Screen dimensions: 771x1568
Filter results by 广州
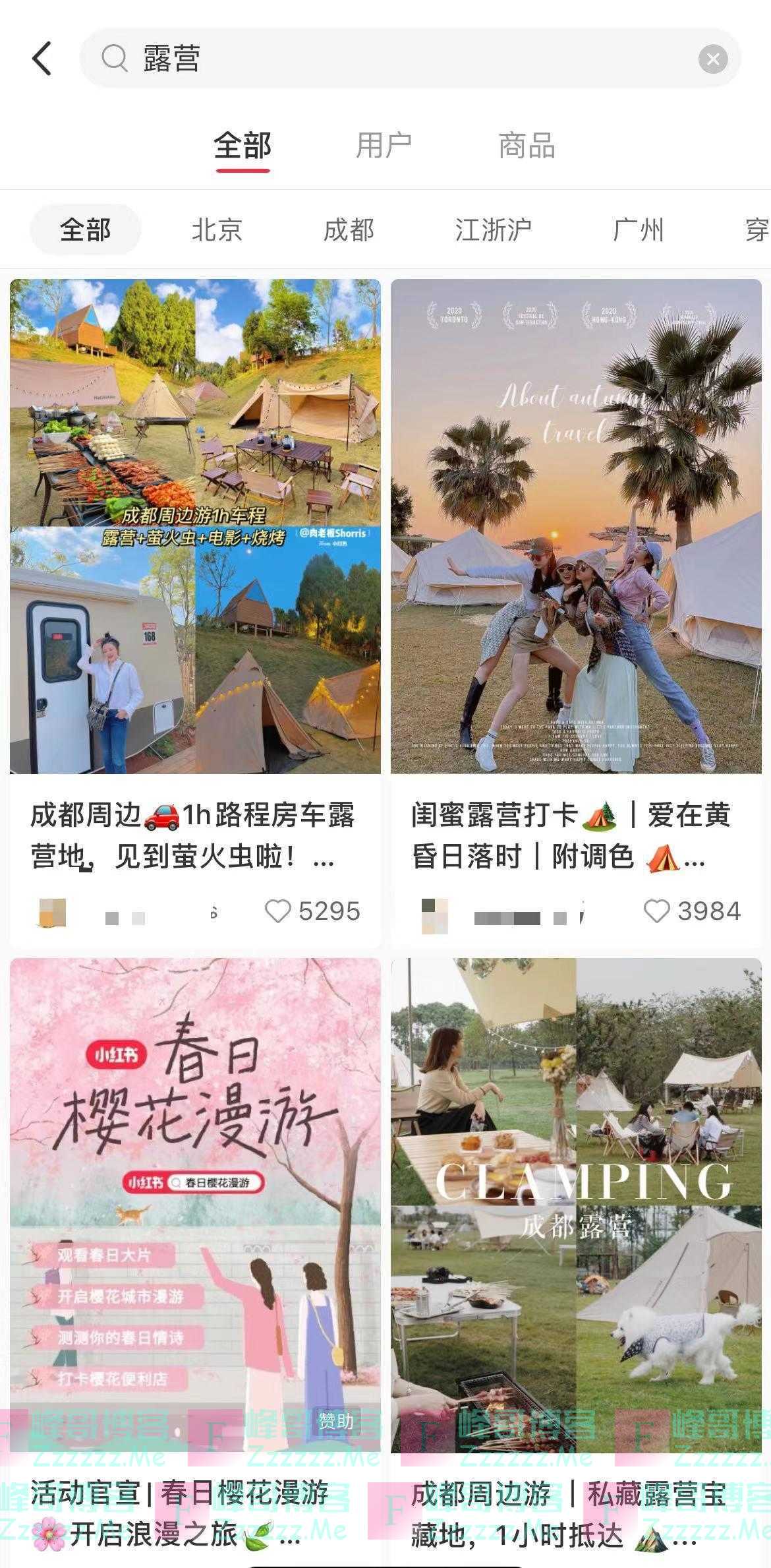click(x=638, y=230)
